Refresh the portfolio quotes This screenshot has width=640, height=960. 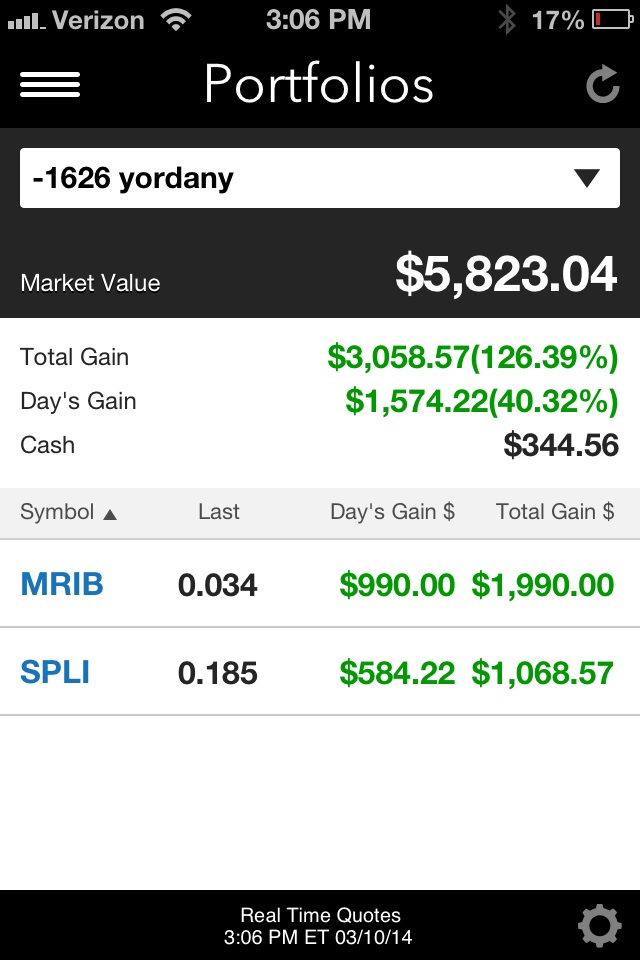[x=602, y=85]
